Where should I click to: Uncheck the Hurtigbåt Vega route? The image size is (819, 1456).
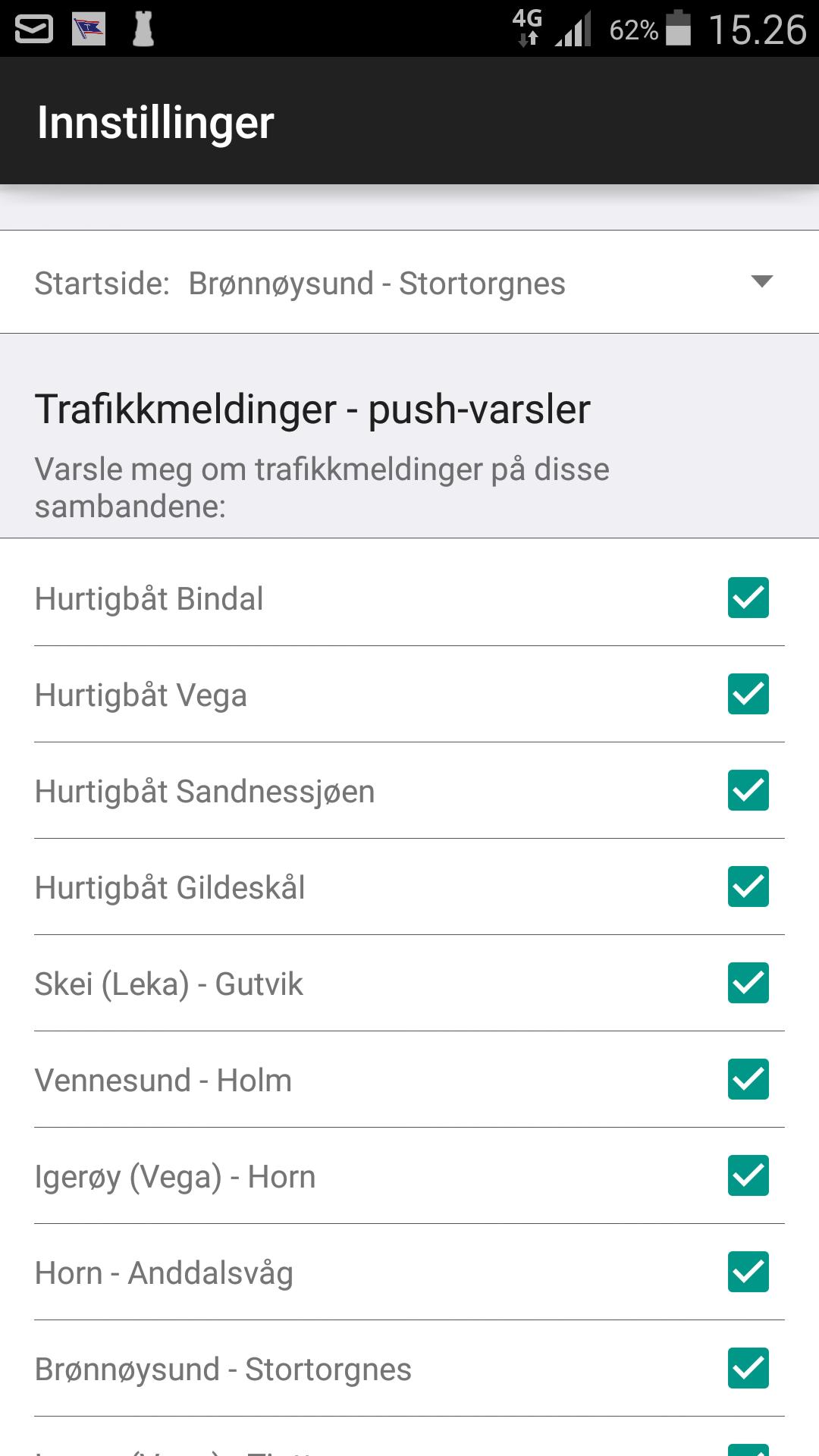748,695
